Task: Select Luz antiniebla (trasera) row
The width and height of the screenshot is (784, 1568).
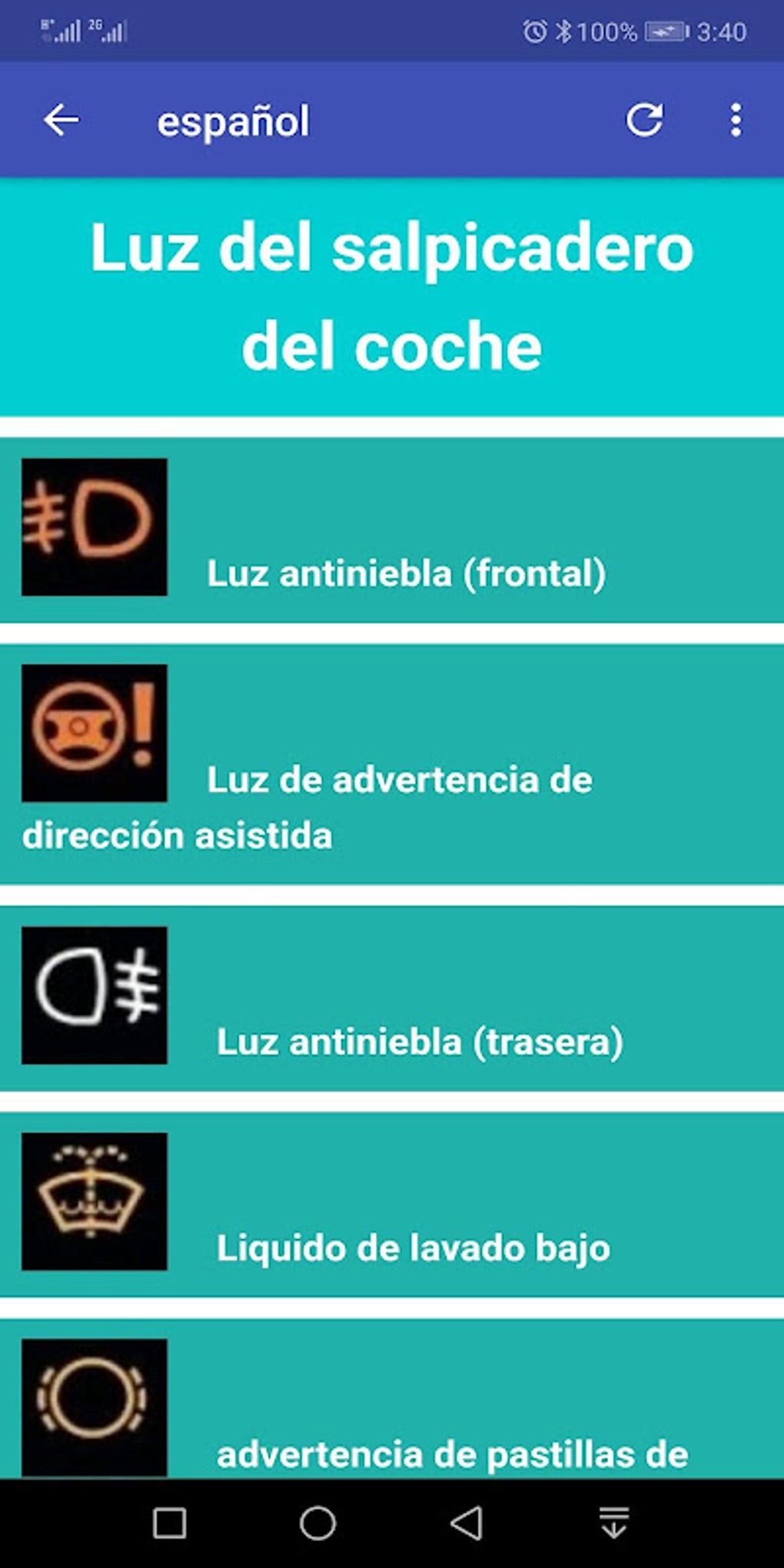Action: (x=392, y=998)
